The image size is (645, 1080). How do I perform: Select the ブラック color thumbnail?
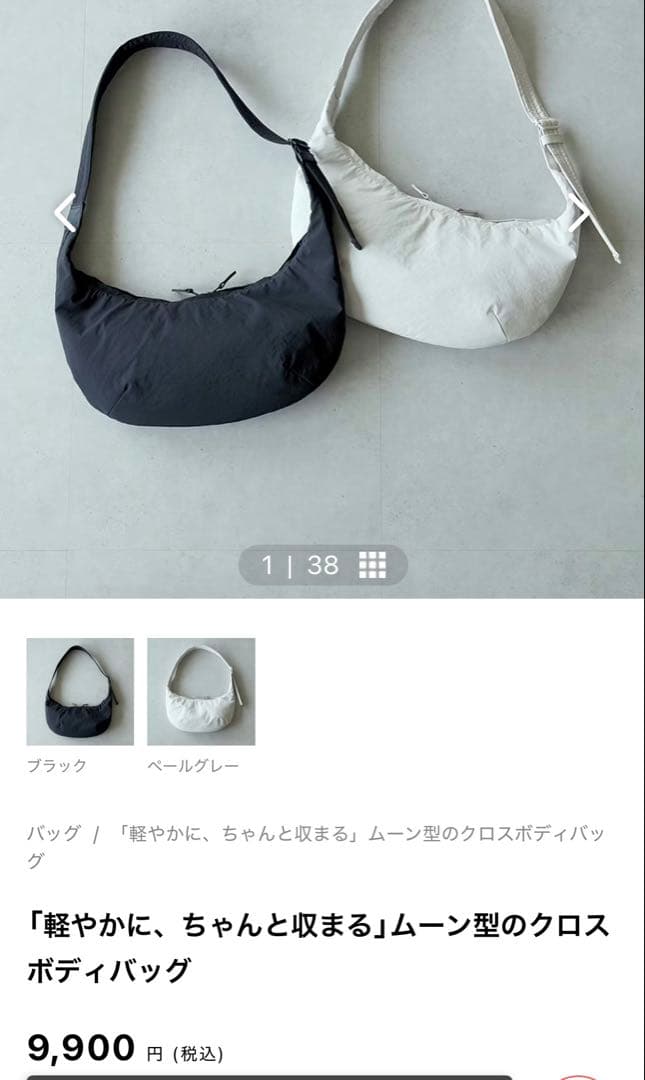pyautogui.click(x=80, y=692)
